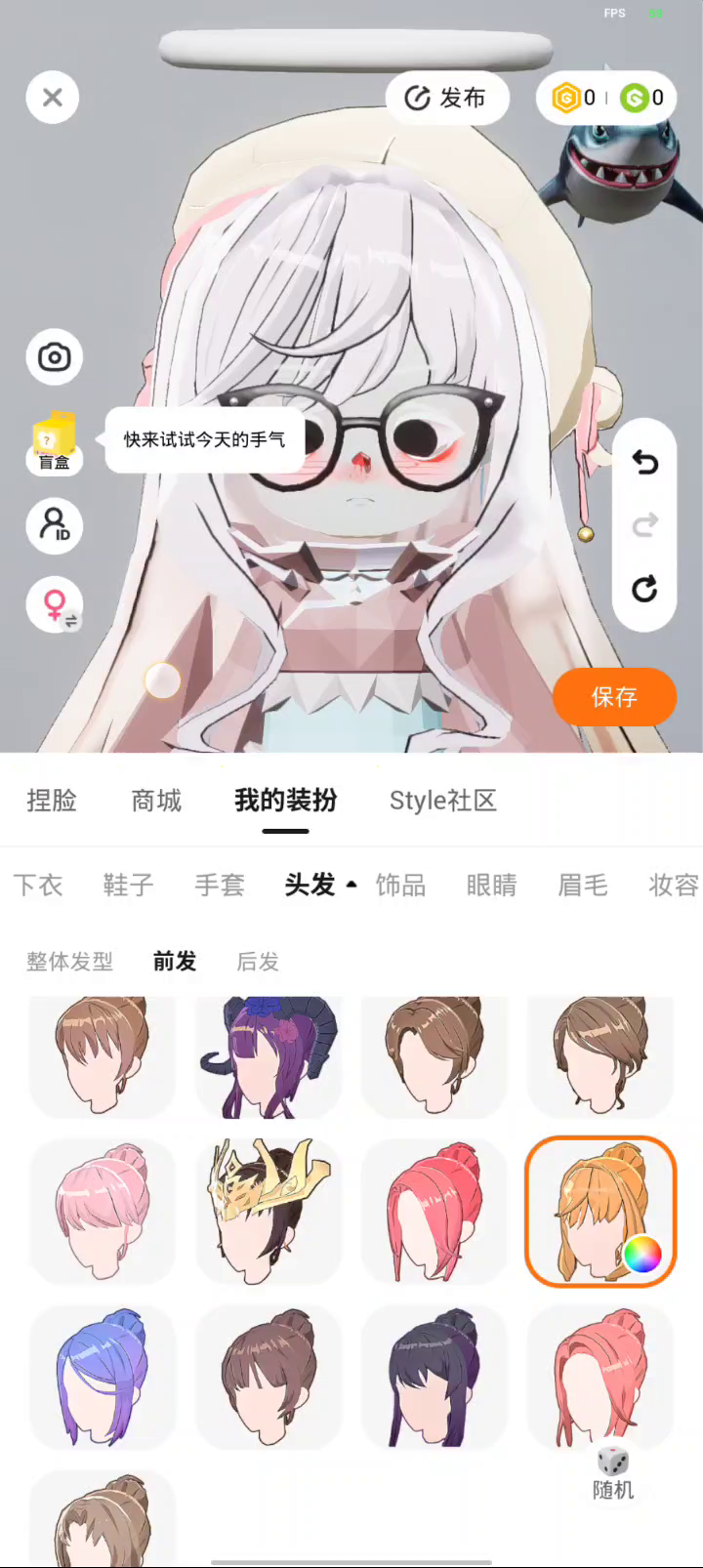Screen dimensions: 703x1568
Task: Close the avatar editor with the X
Action: point(53,98)
